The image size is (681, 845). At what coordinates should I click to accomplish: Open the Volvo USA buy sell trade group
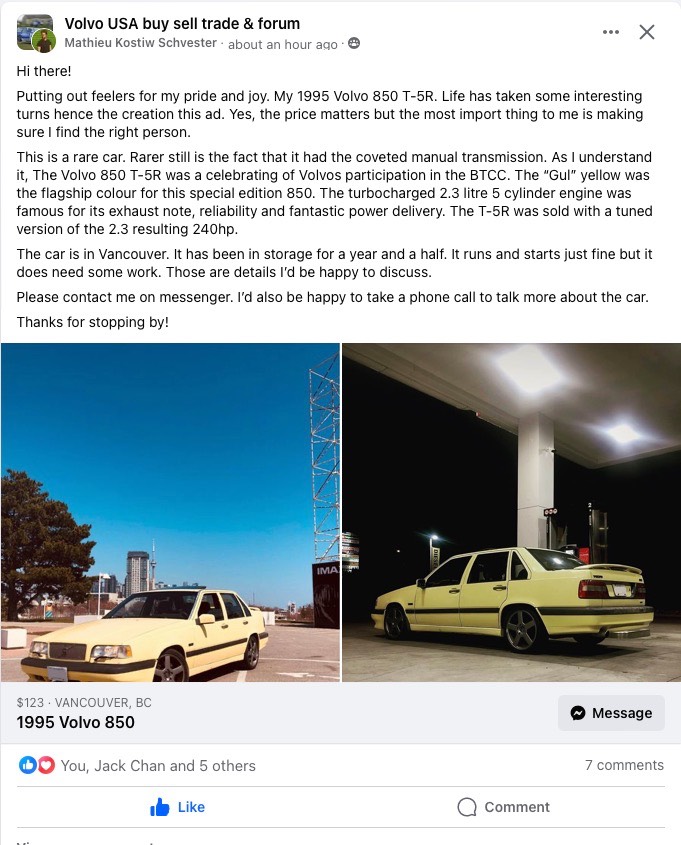181,23
